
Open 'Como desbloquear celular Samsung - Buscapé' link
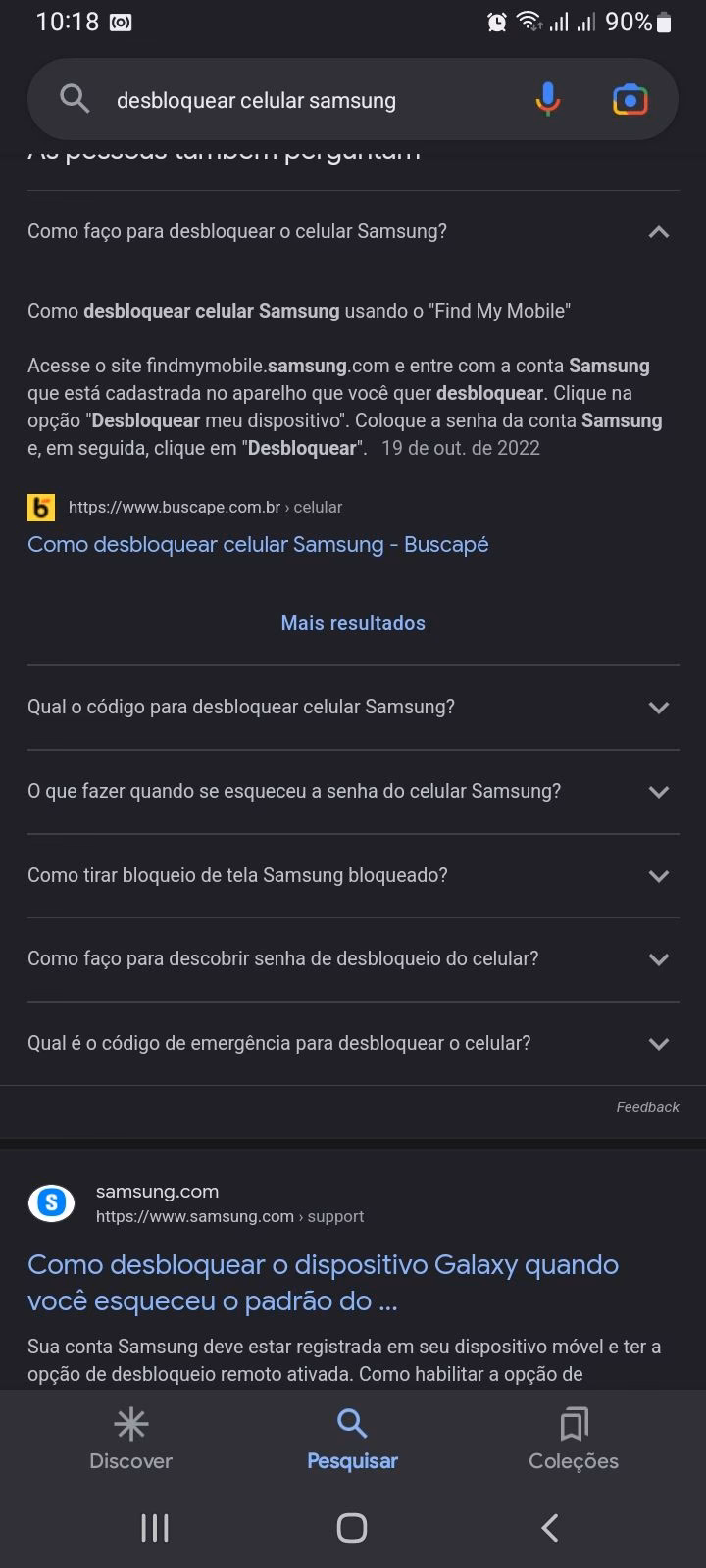coord(257,544)
